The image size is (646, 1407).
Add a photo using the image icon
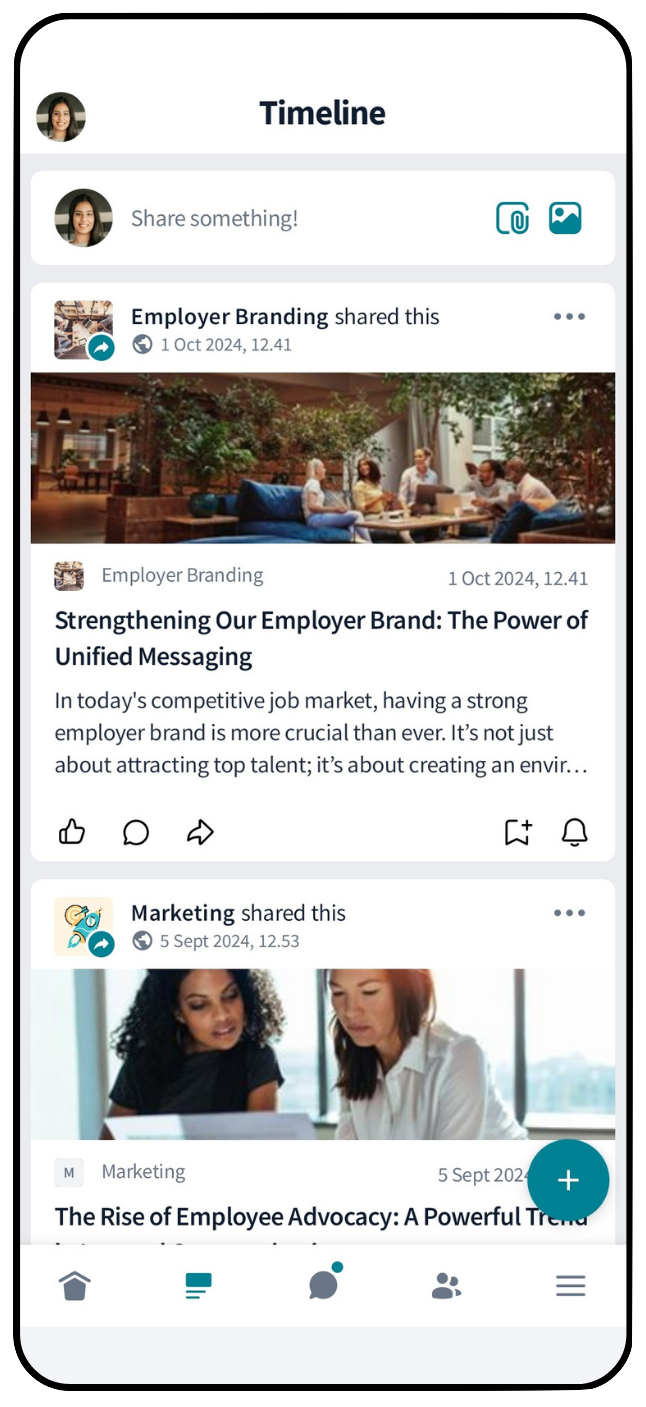coord(565,218)
